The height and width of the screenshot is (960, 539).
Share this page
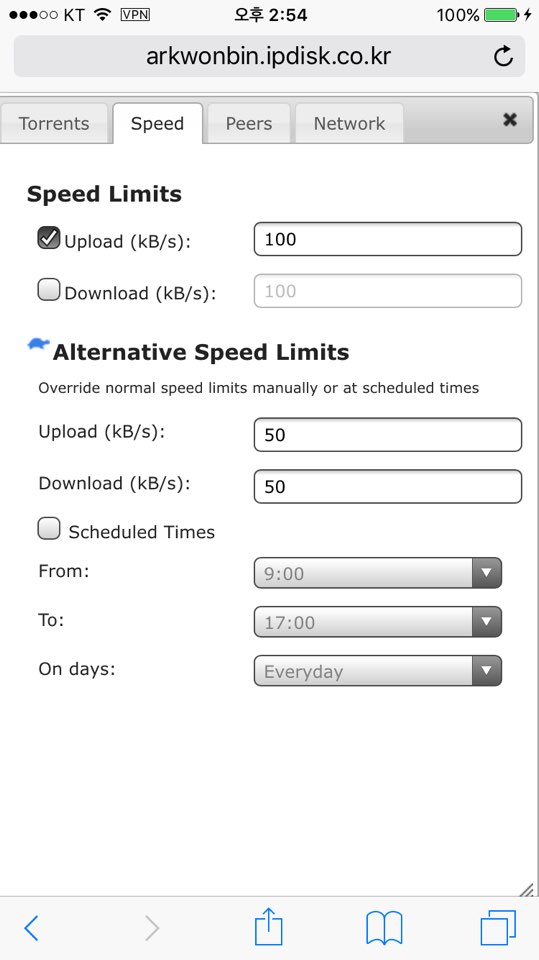268,926
